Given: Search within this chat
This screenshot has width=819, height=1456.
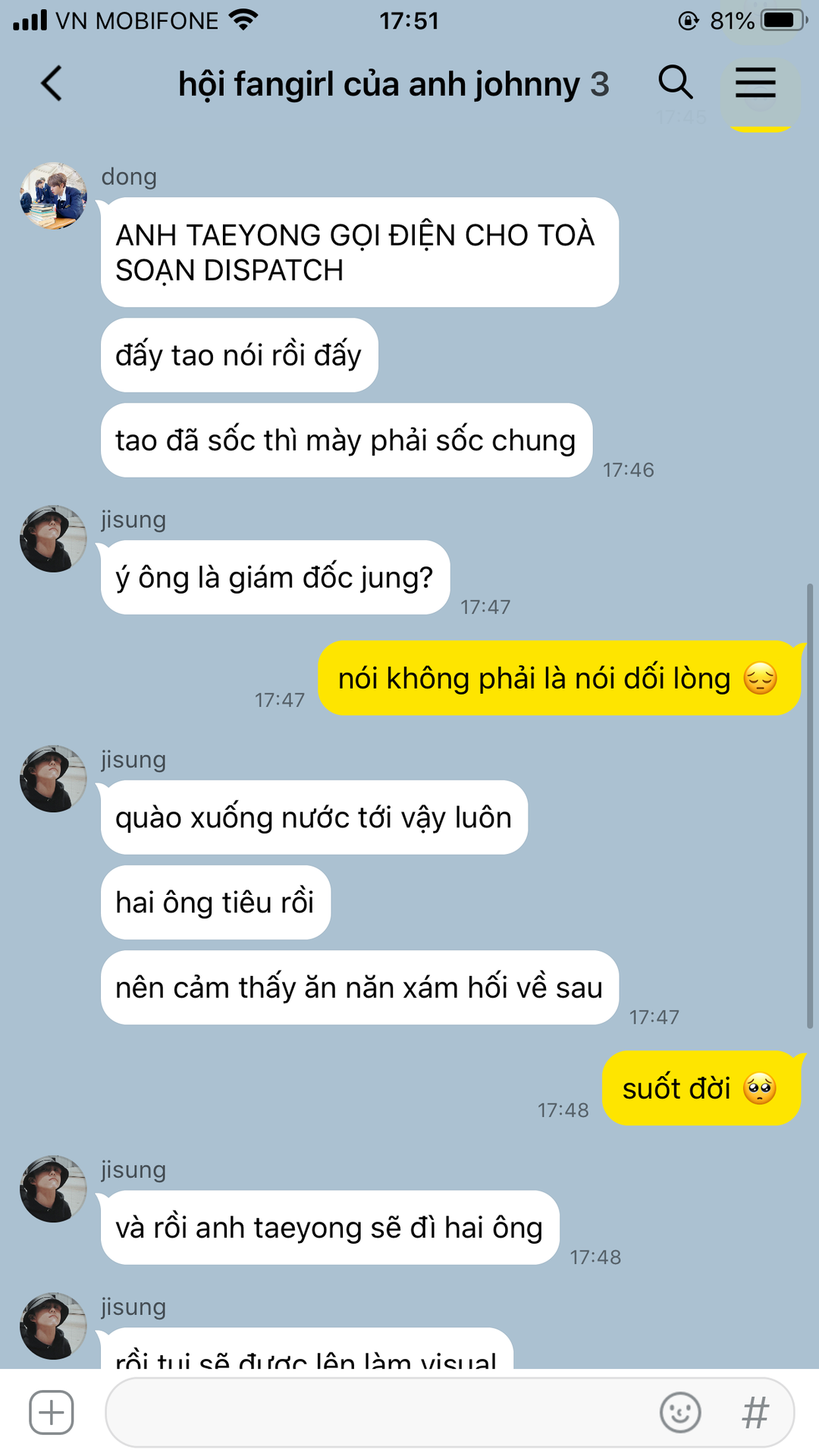Looking at the screenshot, I should coord(675,82).
